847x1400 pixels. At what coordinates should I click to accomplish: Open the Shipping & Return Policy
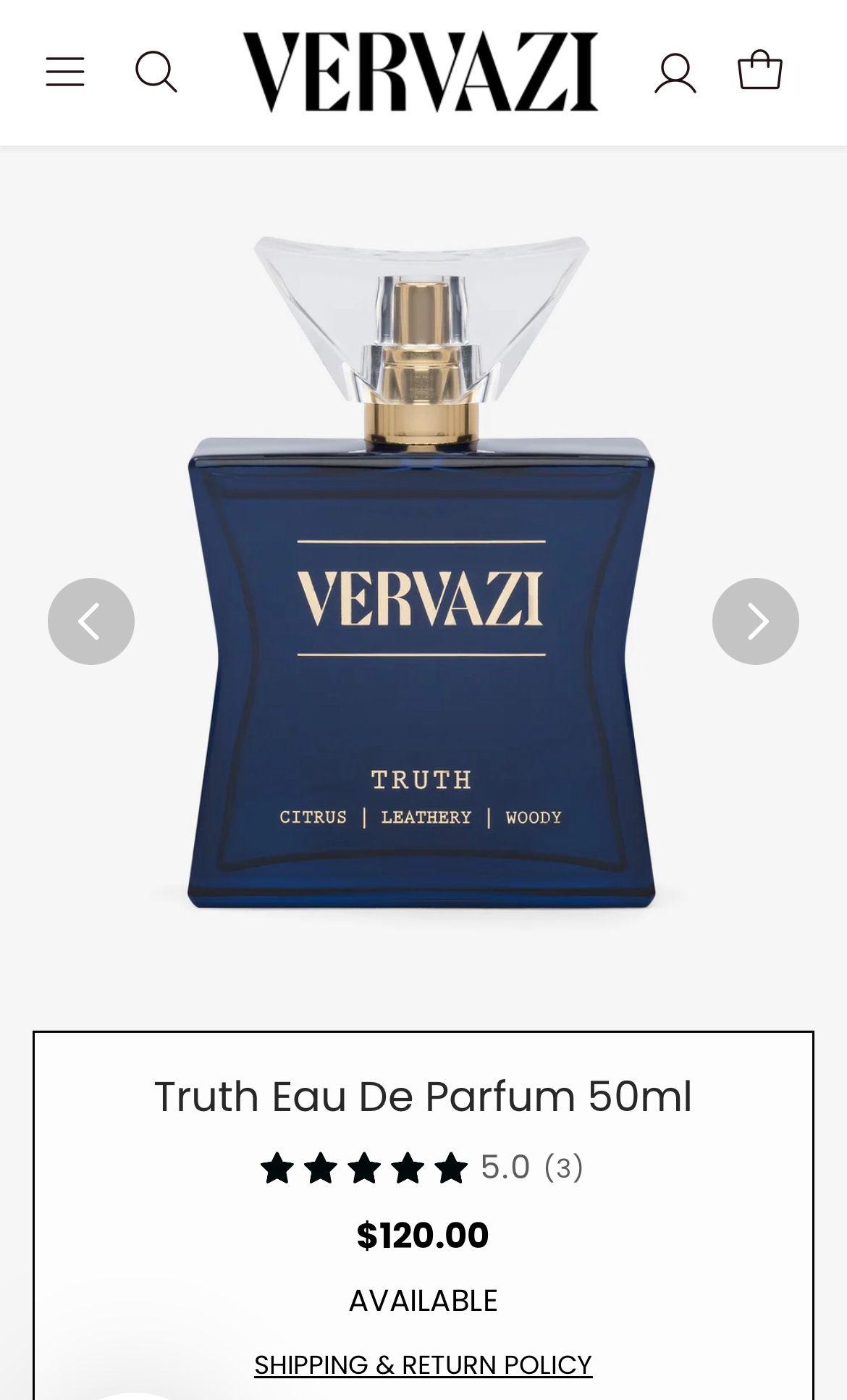tap(423, 1365)
